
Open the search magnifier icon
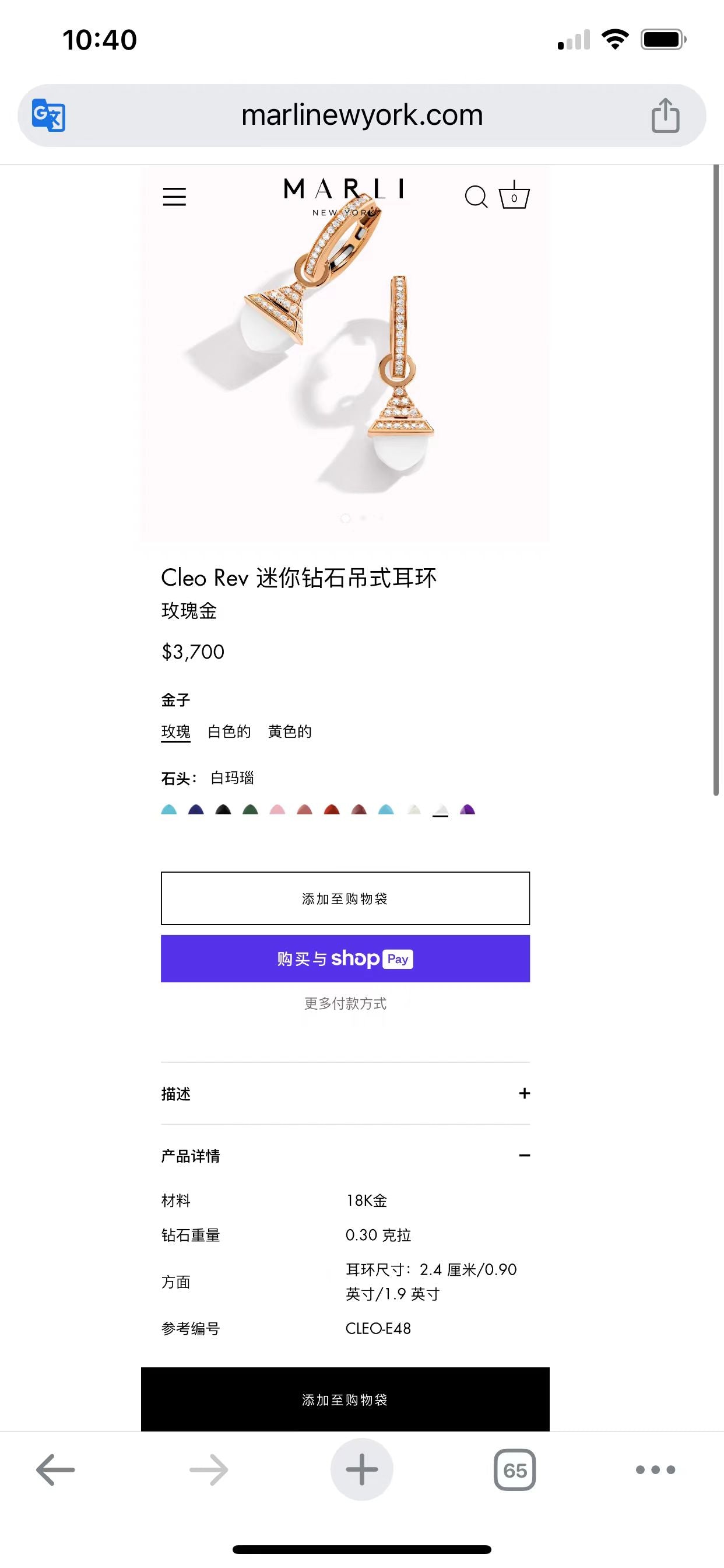476,197
